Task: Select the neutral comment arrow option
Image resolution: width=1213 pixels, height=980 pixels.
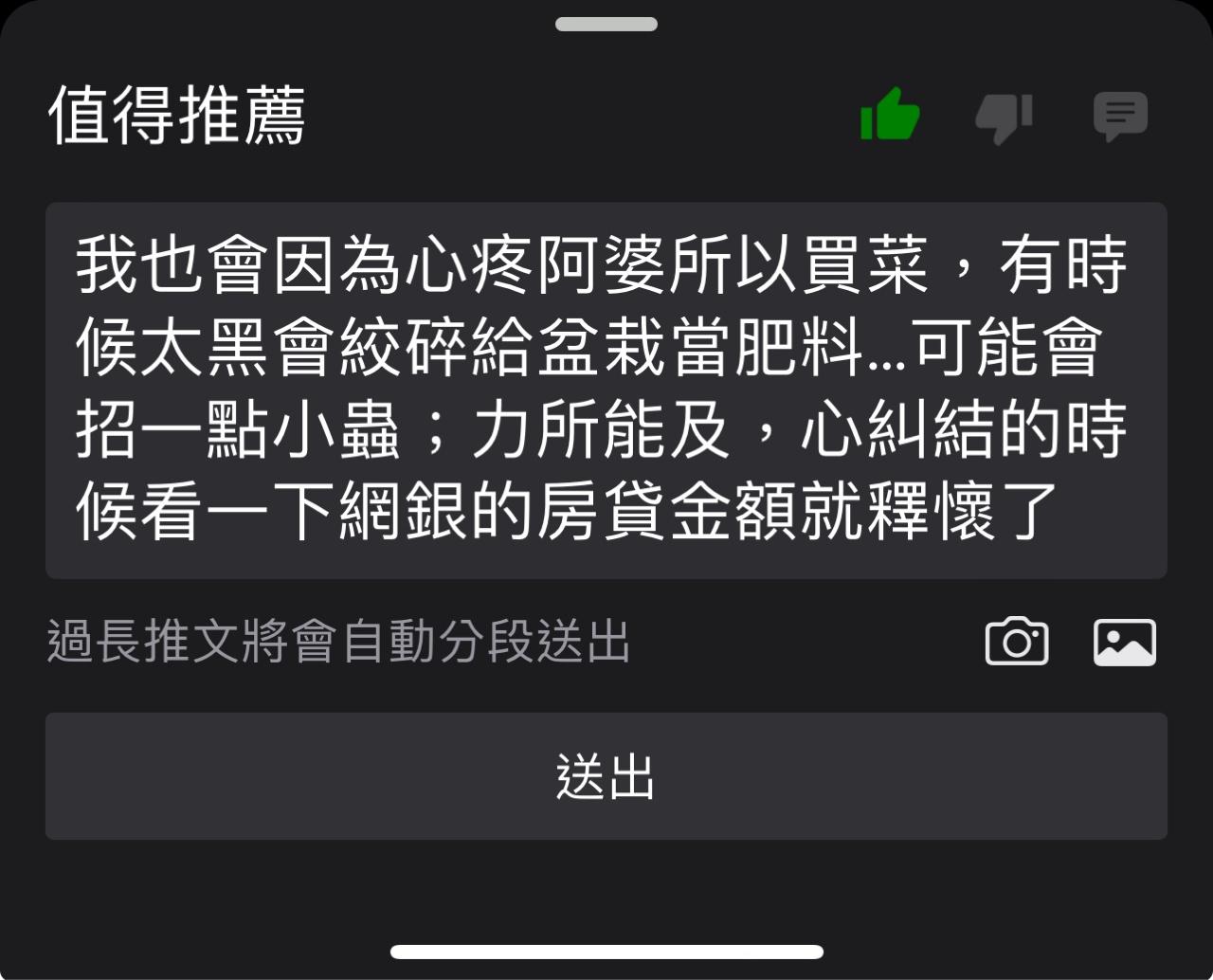Action: (x=1120, y=117)
